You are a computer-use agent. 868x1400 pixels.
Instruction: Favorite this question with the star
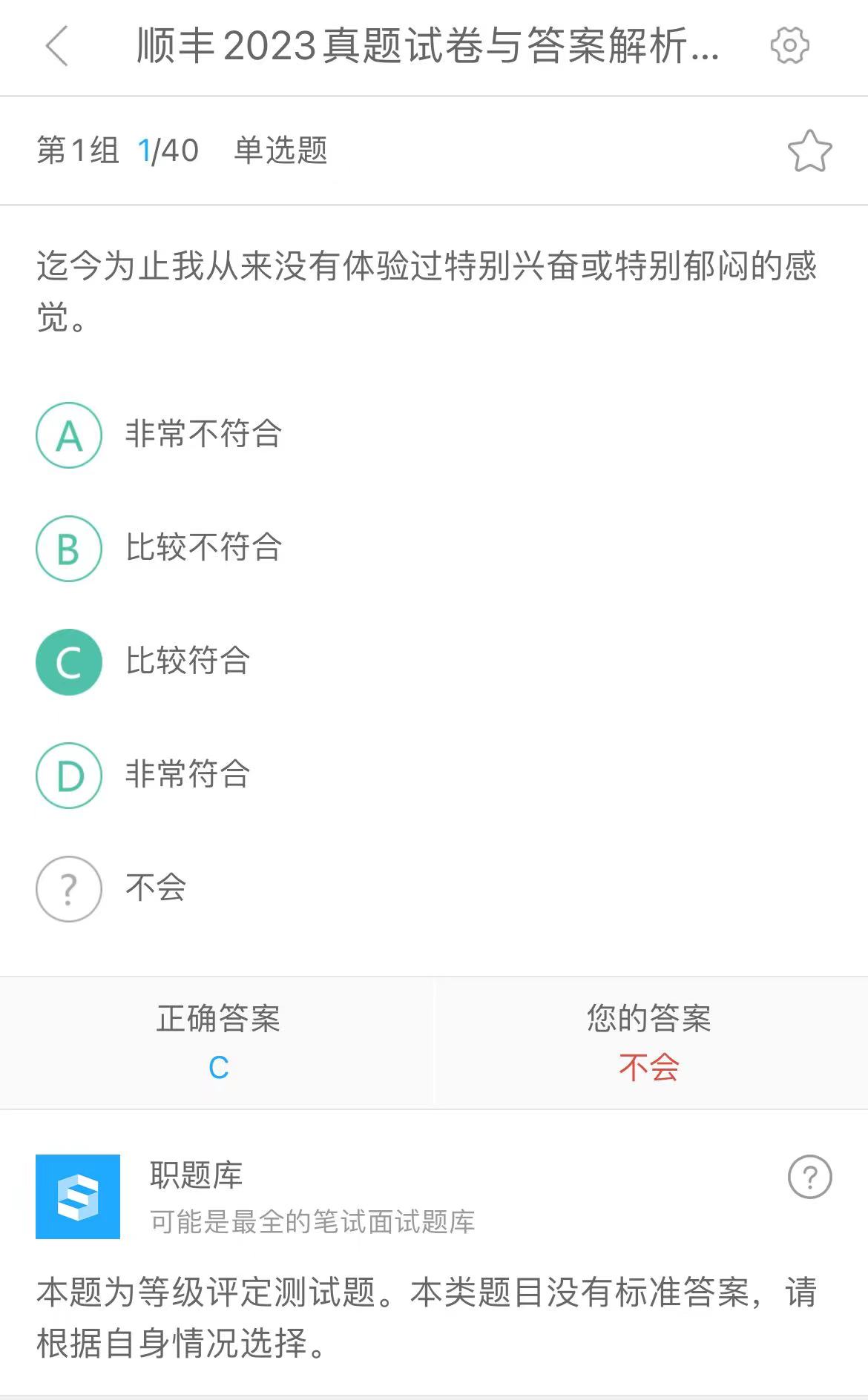(x=809, y=151)
